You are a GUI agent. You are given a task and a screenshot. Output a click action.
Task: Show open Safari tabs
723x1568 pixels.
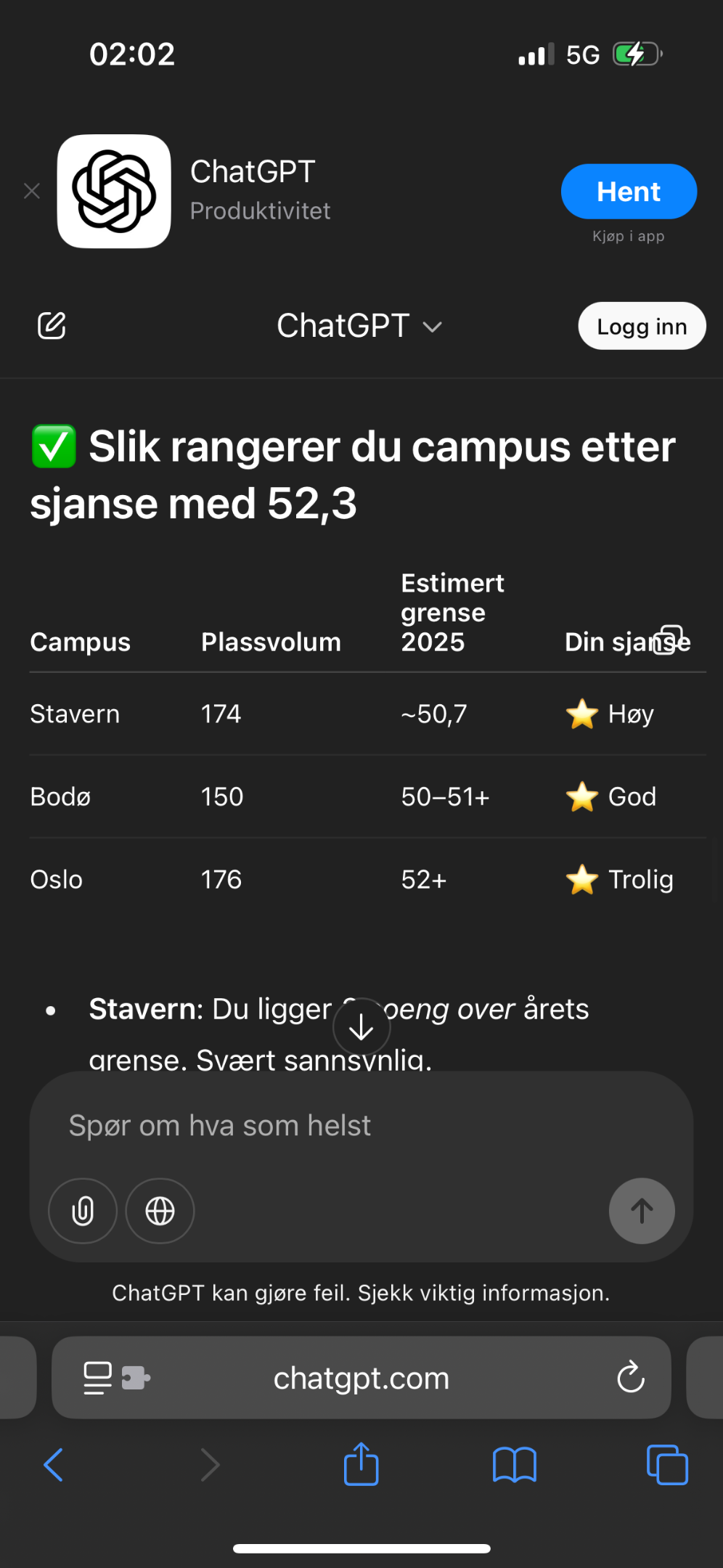click(667, 1465)
